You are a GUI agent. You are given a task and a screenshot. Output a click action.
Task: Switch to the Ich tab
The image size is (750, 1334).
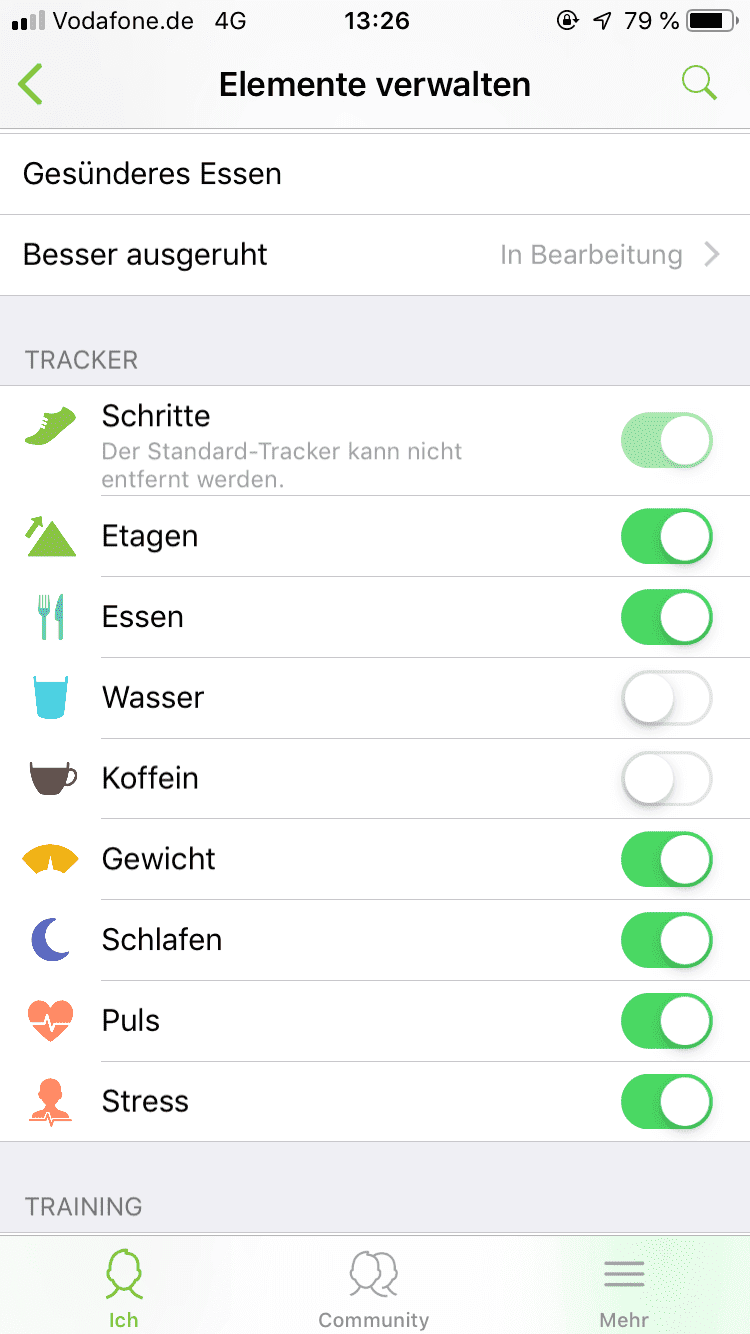(x=124, y=1288)
